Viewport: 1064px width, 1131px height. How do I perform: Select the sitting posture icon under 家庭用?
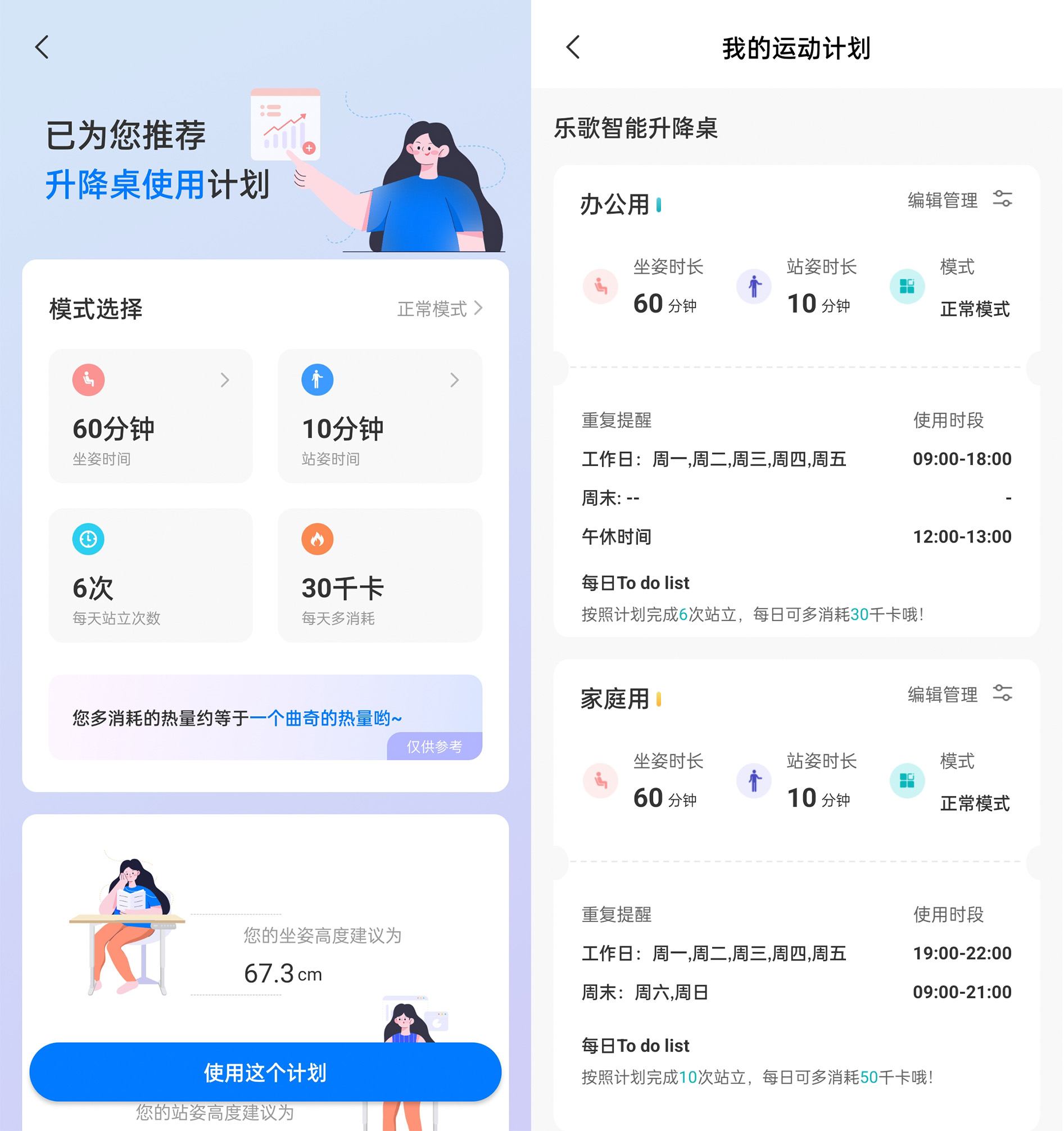coord(601,781)
